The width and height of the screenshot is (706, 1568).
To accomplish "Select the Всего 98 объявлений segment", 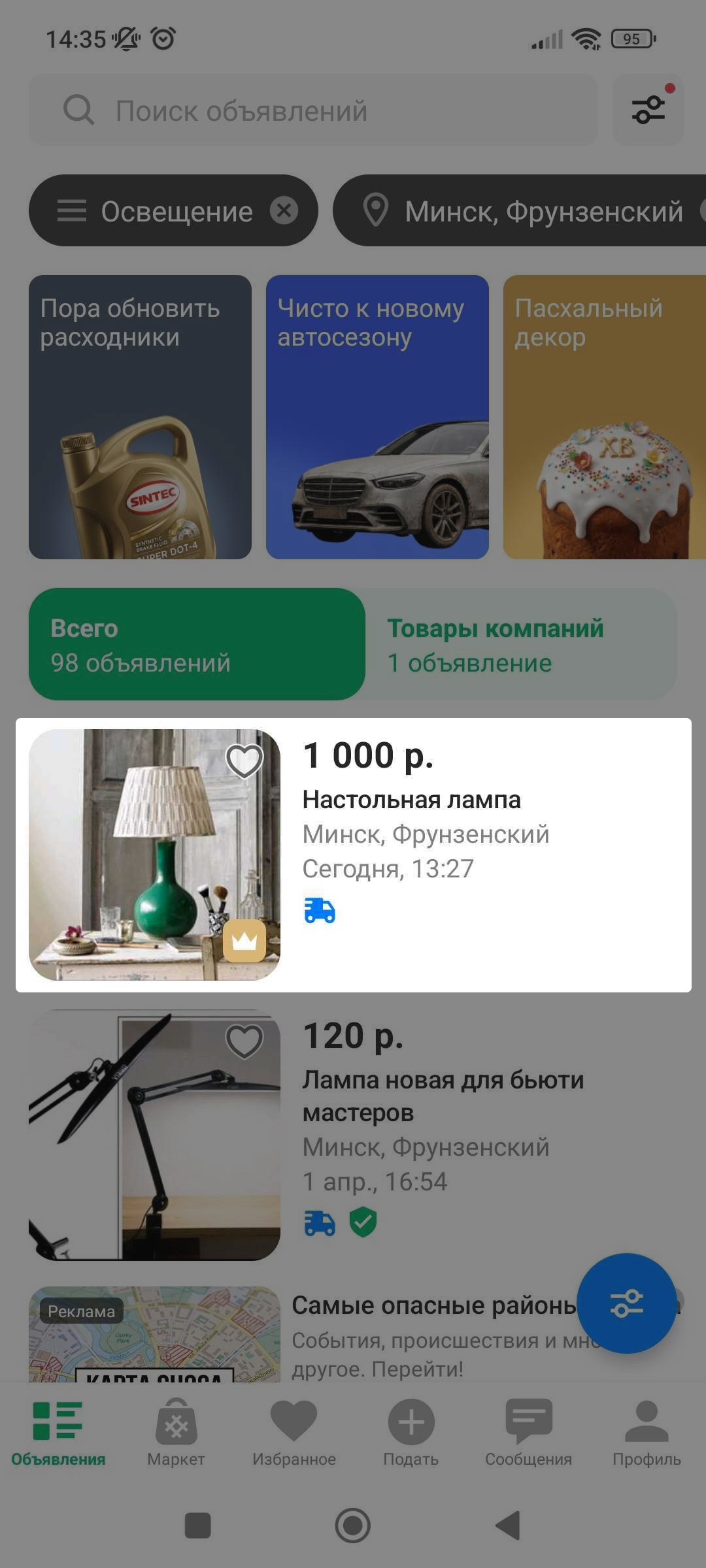I will click(x=196, y=645).
